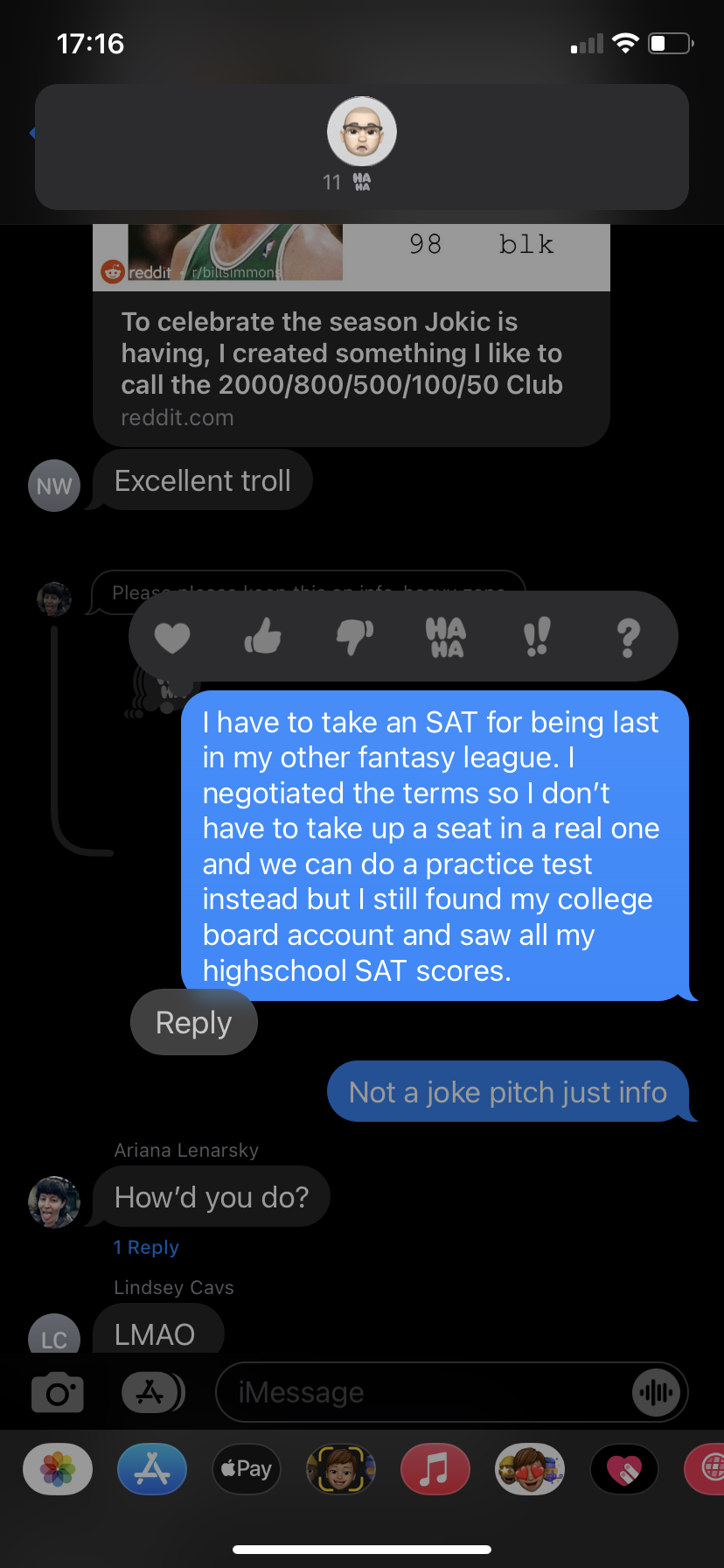Open the Music iMessage app
This screenshot has height=1568, width=724.
pyautogui.click(x=435, y=1469)
